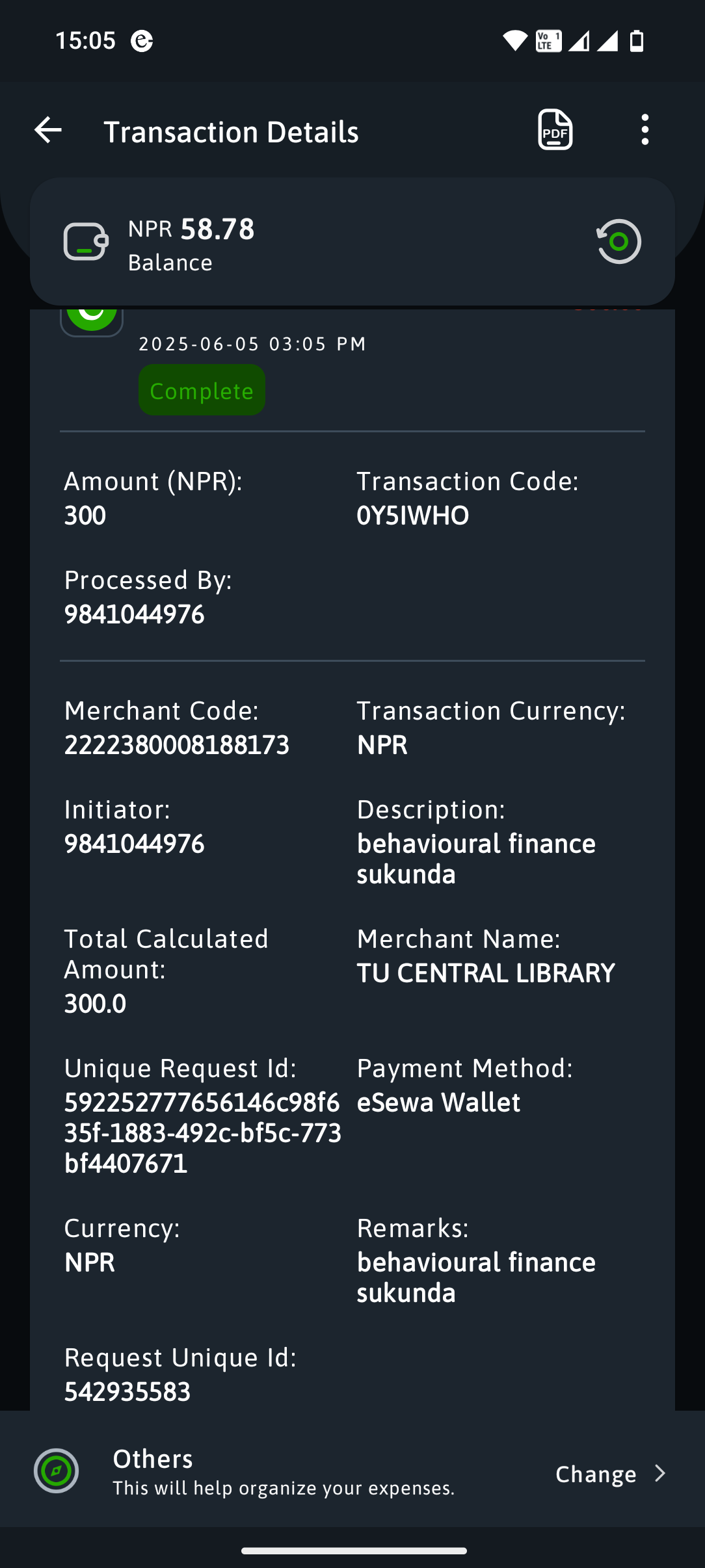The image size is (705, 1568).
Task: Change the Others expense category
Action: click(609, 1474)
